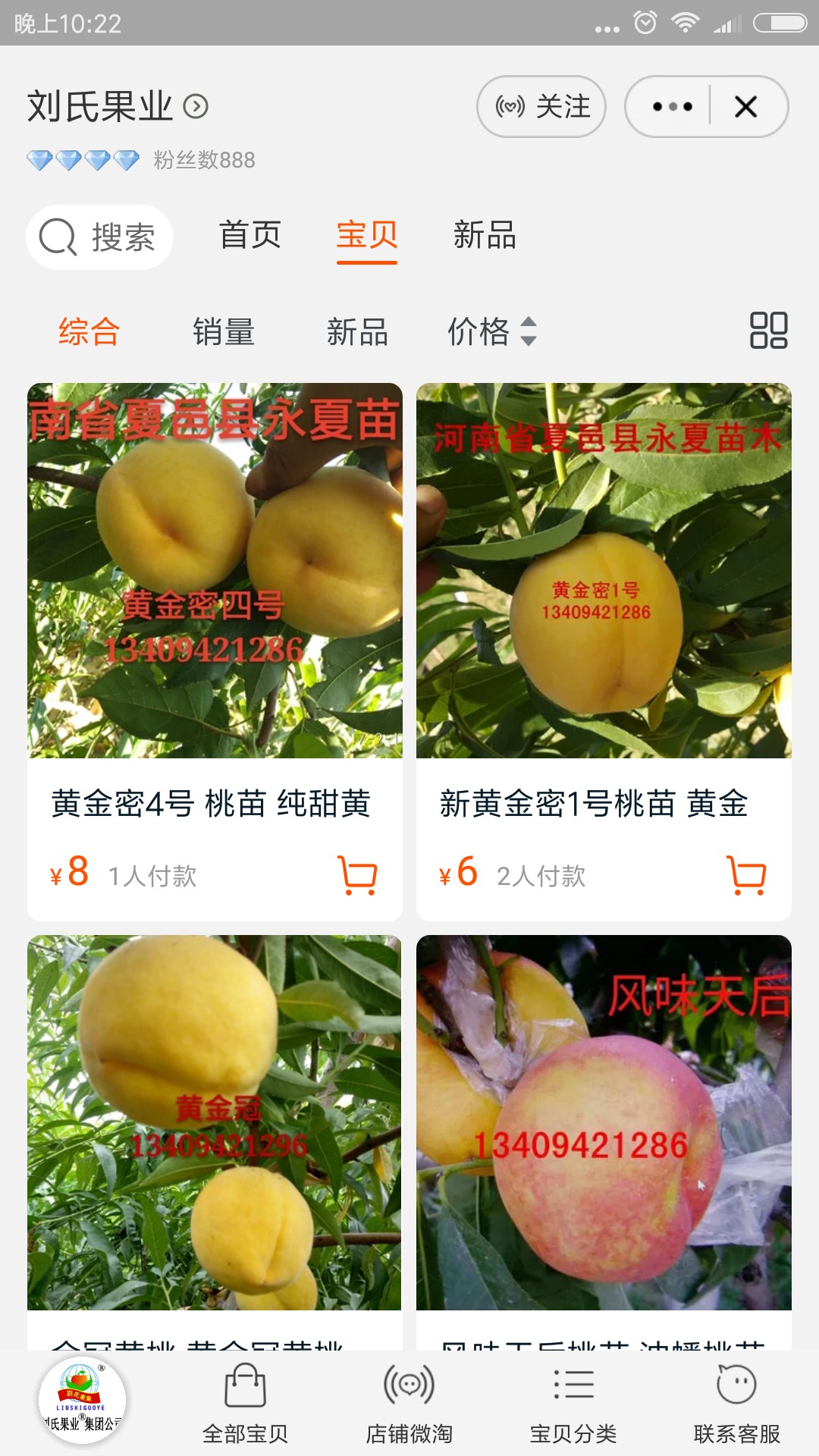The width and height of the screenshot is (819, 1456).
Task: Sort products by 价格
Action: point(492,331)
